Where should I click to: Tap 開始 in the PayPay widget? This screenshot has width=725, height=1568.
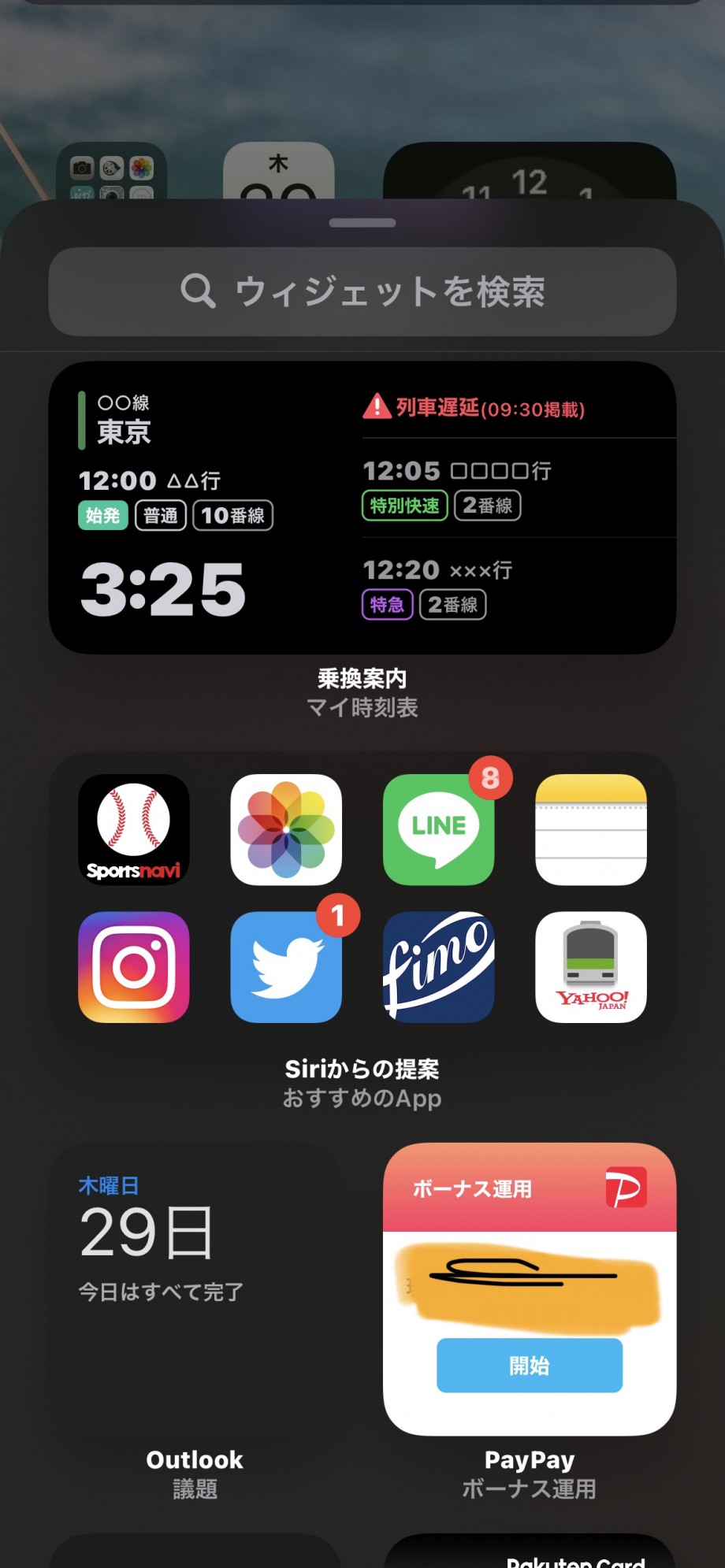click(x=530, y=1365)
